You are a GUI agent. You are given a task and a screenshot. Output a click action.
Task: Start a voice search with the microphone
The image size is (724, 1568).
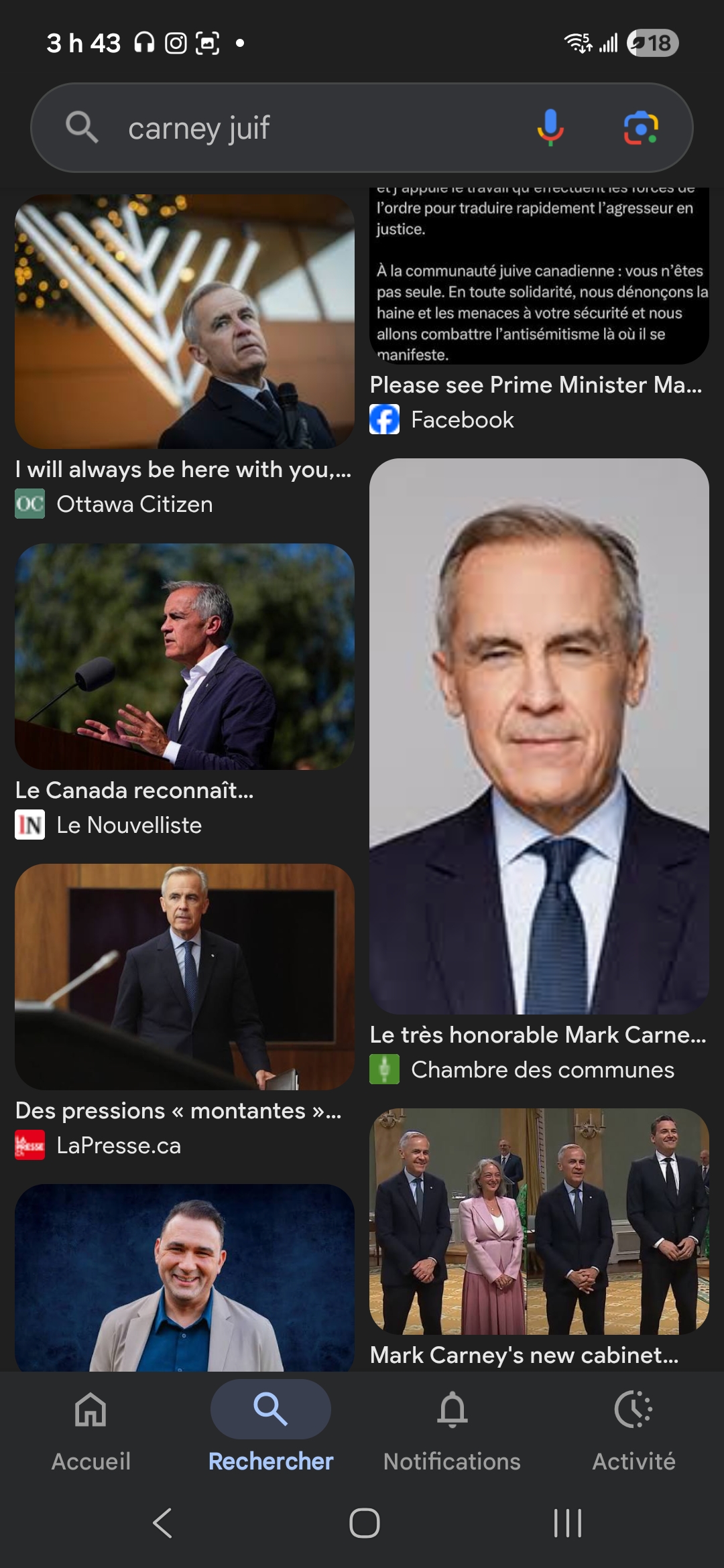pos(550,127)
